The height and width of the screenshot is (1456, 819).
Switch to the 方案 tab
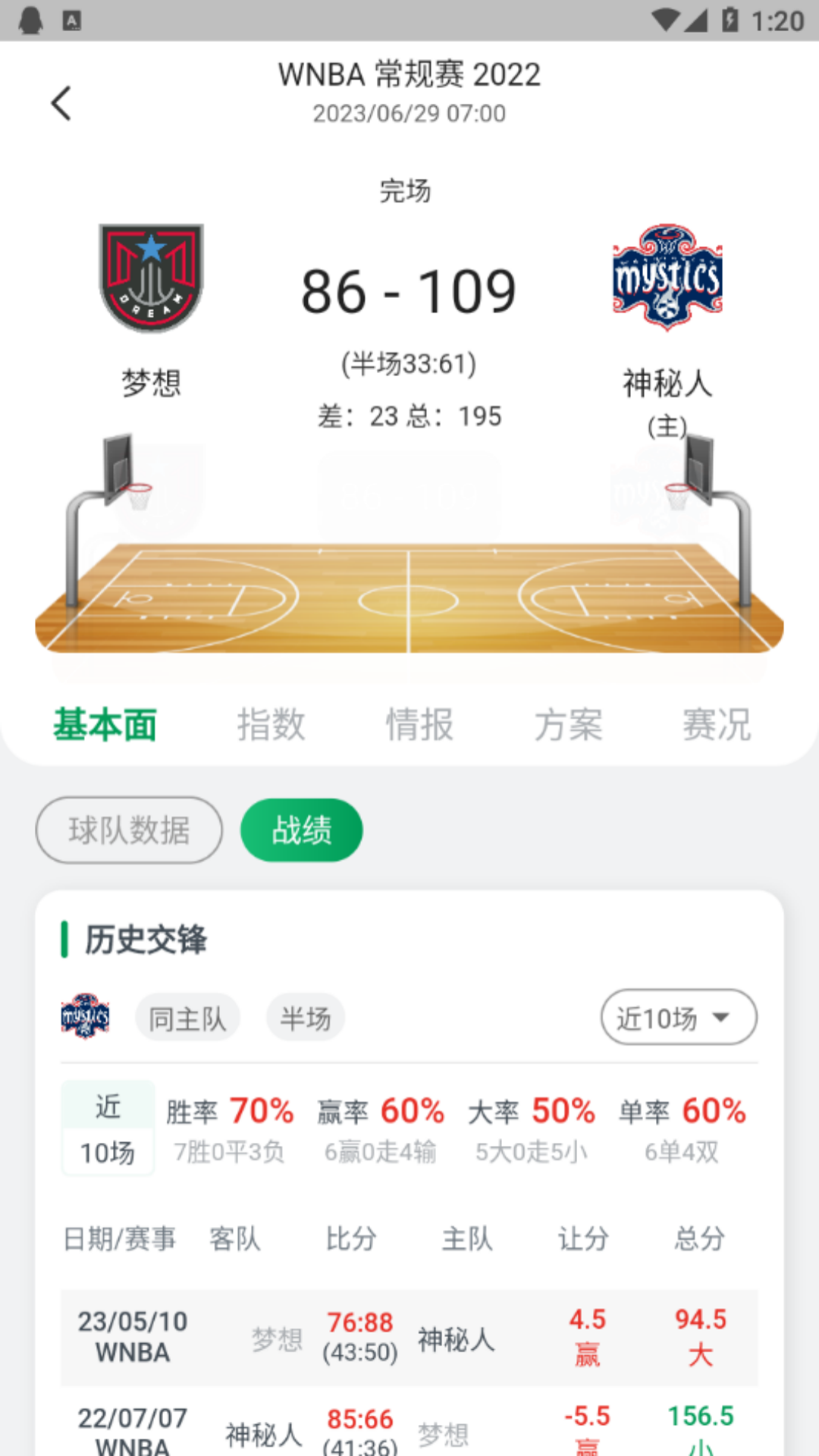pos(567,724)
